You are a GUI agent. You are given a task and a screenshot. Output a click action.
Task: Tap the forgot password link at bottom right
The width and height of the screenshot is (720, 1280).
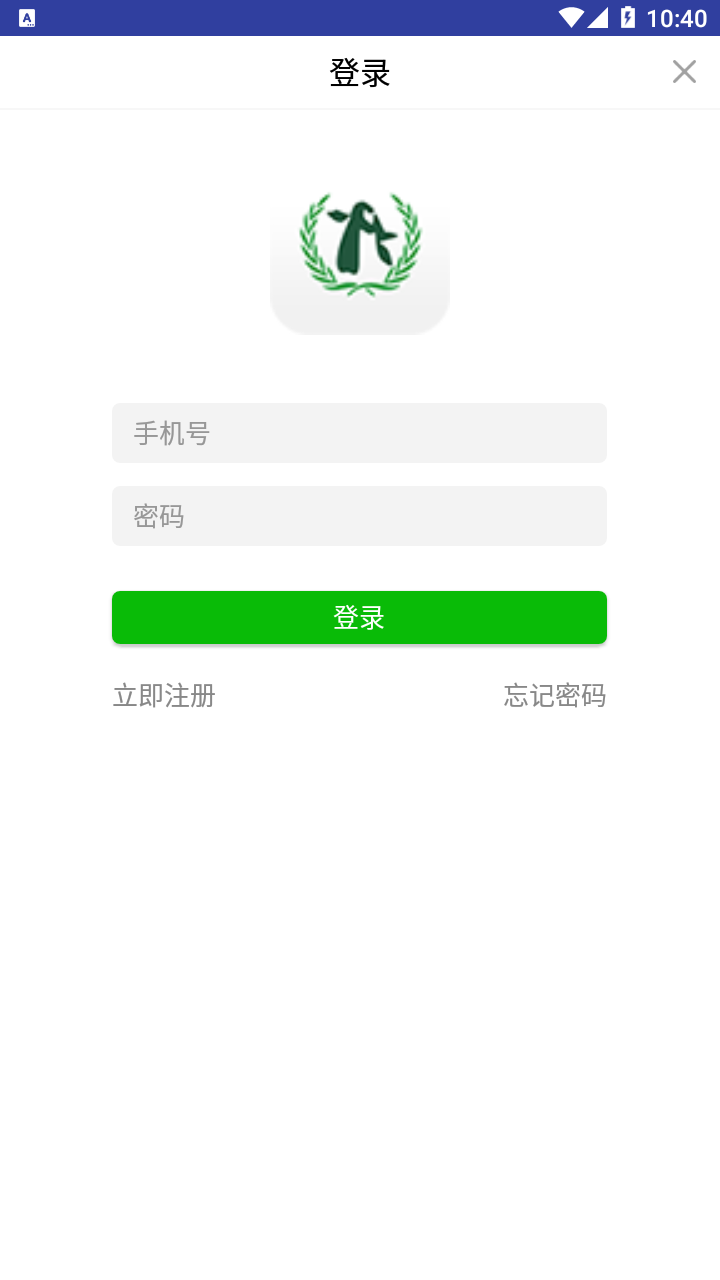coord(554,695)
